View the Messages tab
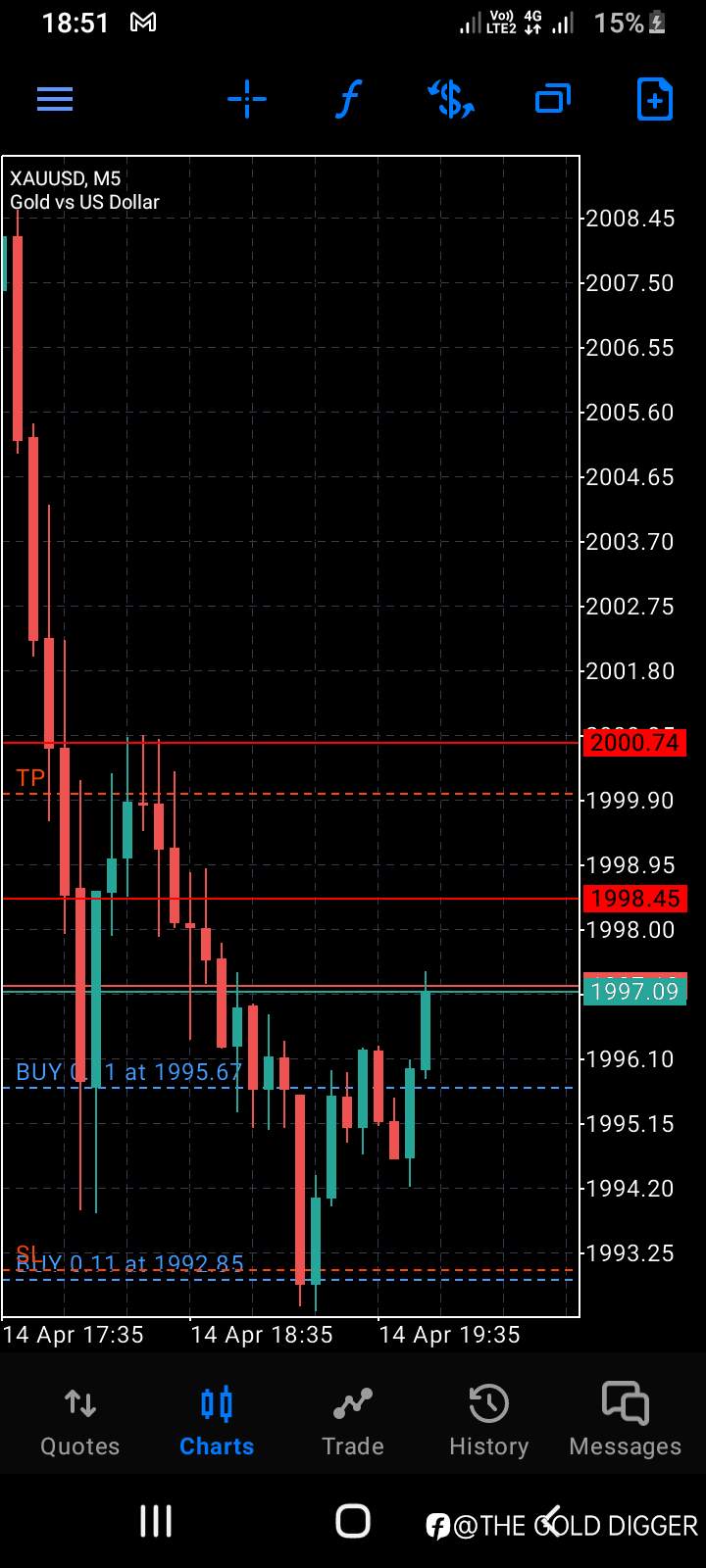This screenshot has width=706, height=1568. (625, 1422)
